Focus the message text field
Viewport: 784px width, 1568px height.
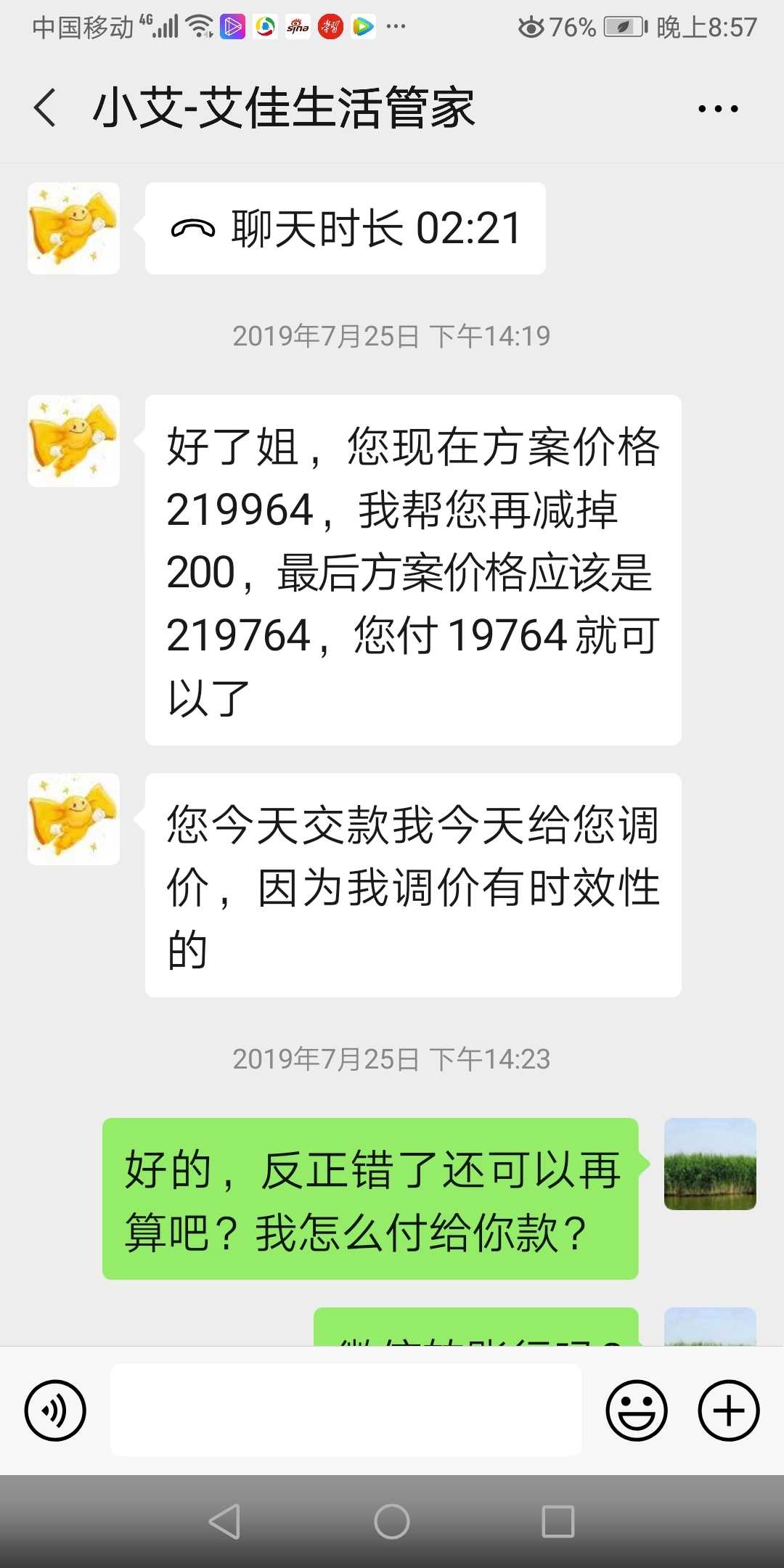click(x=346, y=1410)
